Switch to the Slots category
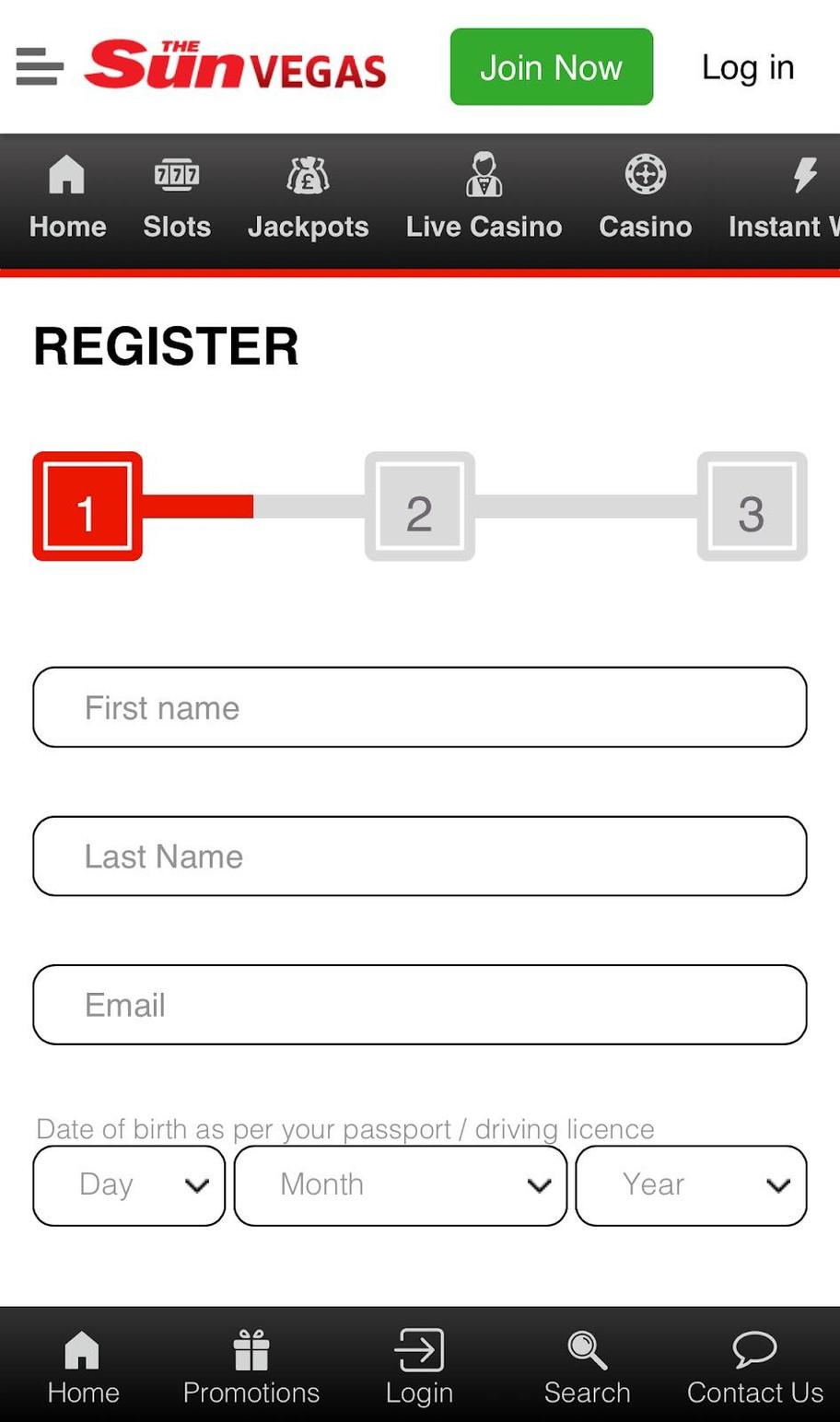This screenshot has width=840, height=1422. click(x=177, y=198)
